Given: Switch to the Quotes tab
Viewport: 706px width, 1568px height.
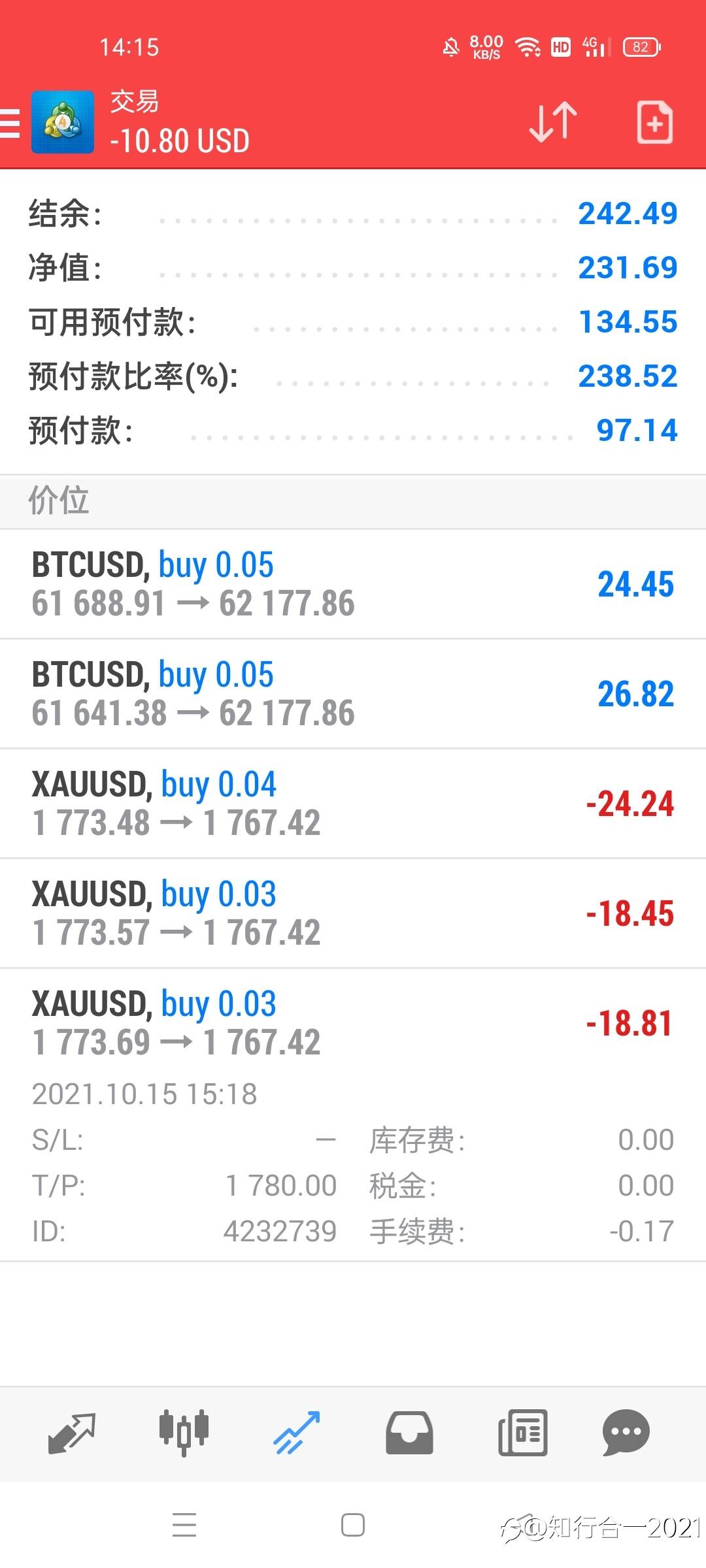Looking at the screenshot, I should [72, 1433].
